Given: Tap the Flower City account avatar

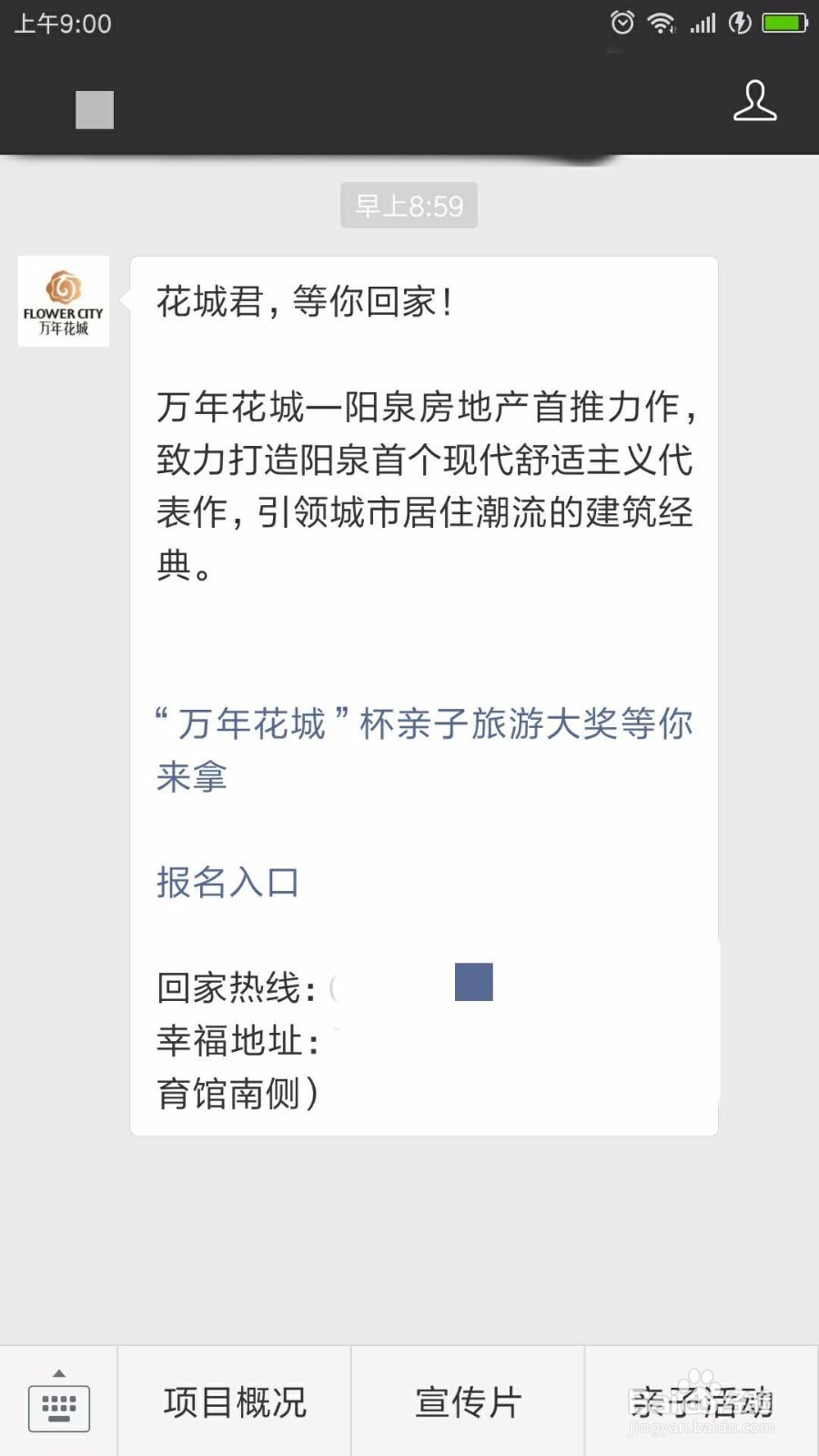Looking at the screenshot, I should (64, 300).
